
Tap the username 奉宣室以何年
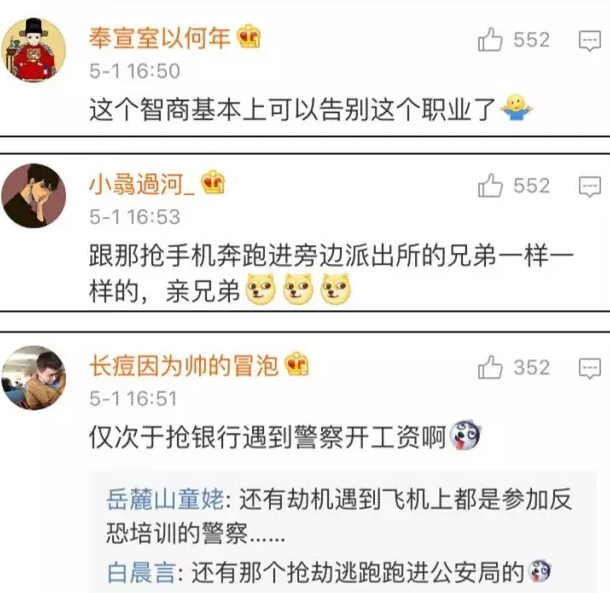tap(159, 38)
